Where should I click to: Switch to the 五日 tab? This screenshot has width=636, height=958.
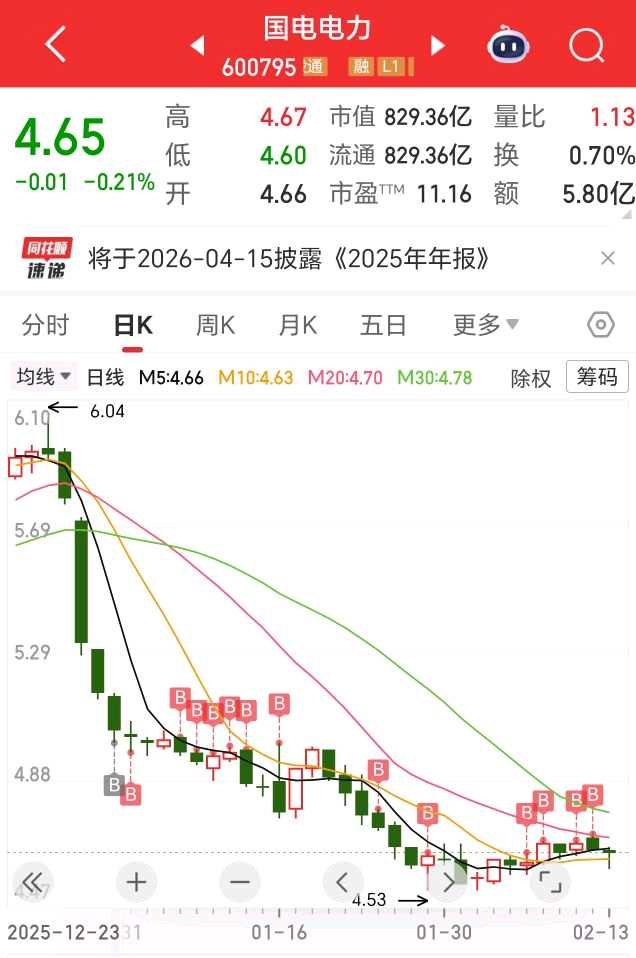tap(383, 325)
